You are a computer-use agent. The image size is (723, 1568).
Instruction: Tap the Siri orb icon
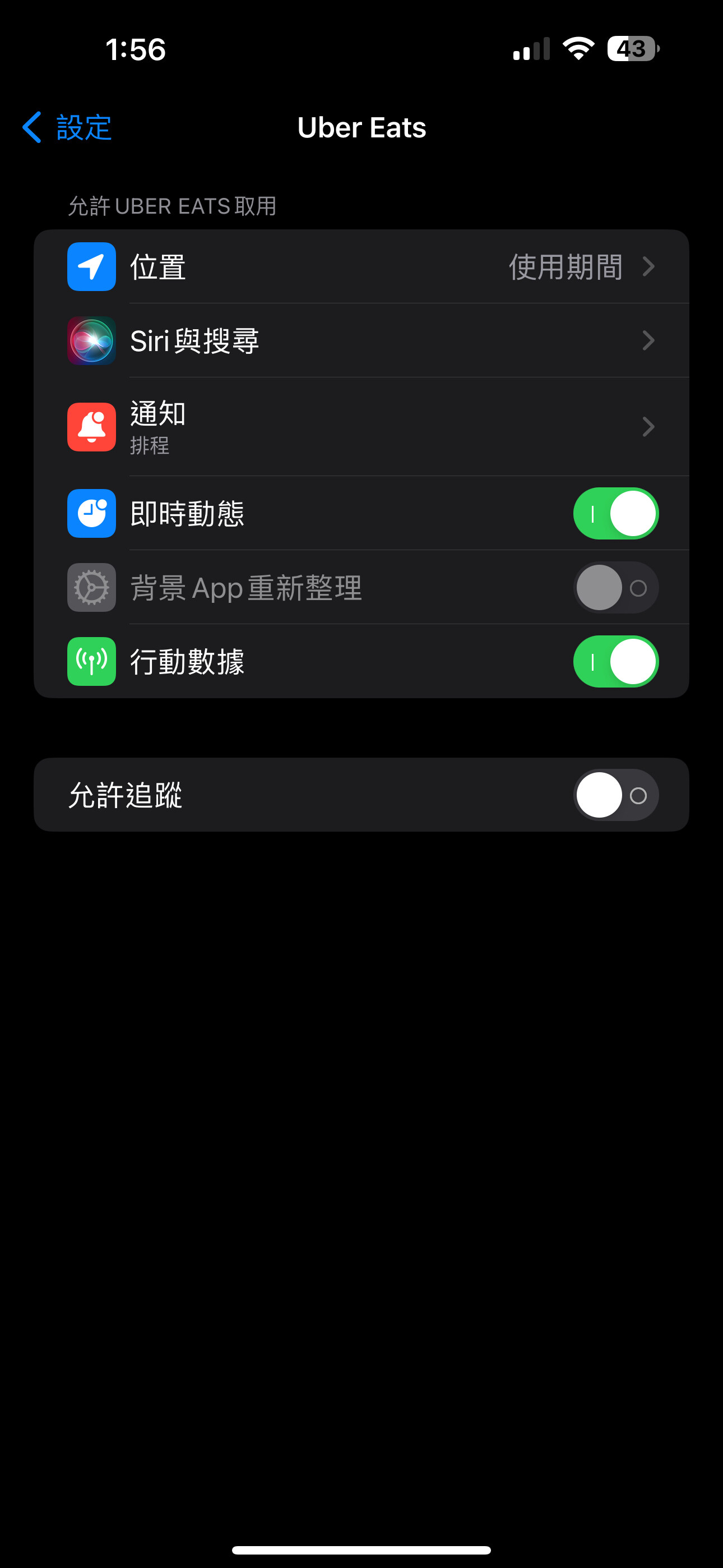point(91,340)
